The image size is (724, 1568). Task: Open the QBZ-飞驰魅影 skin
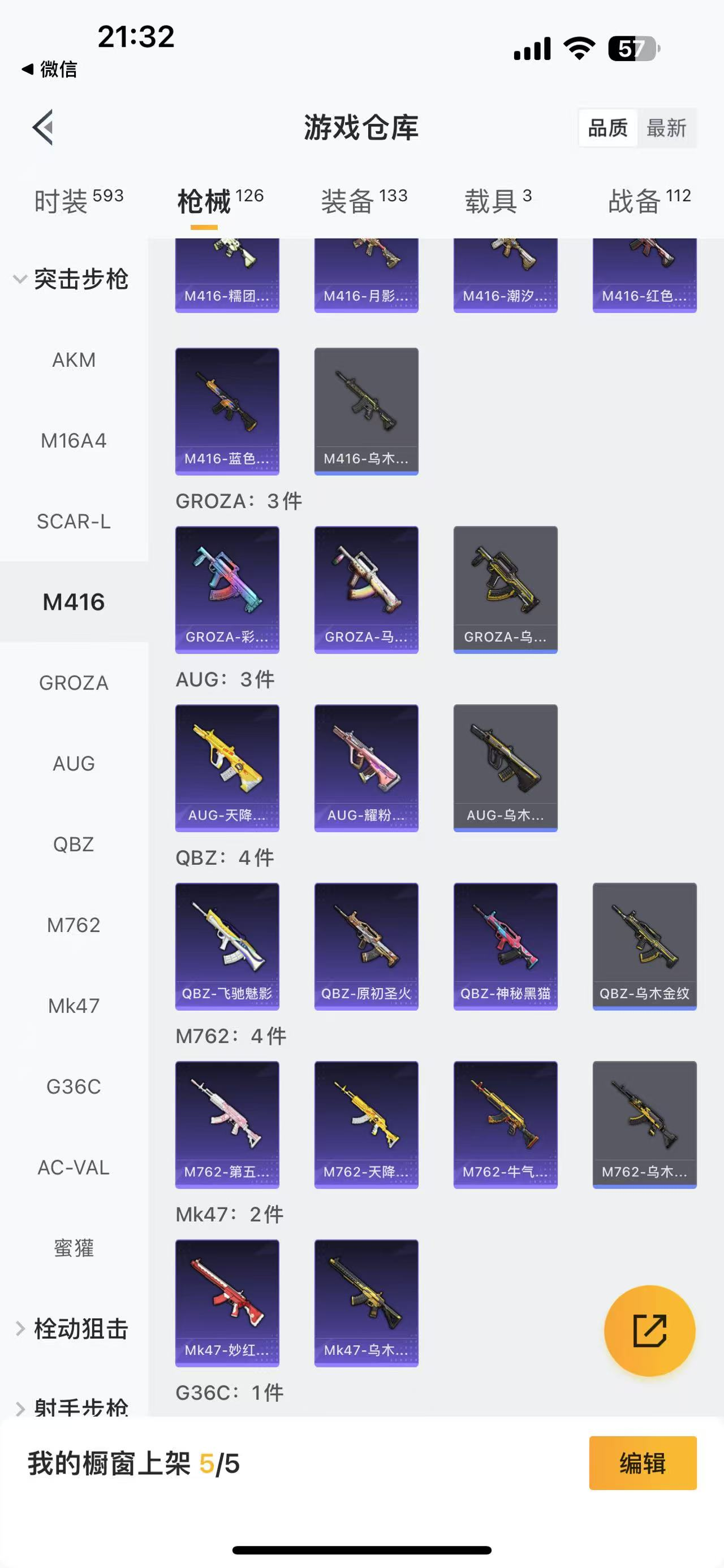tap(227, 946)
